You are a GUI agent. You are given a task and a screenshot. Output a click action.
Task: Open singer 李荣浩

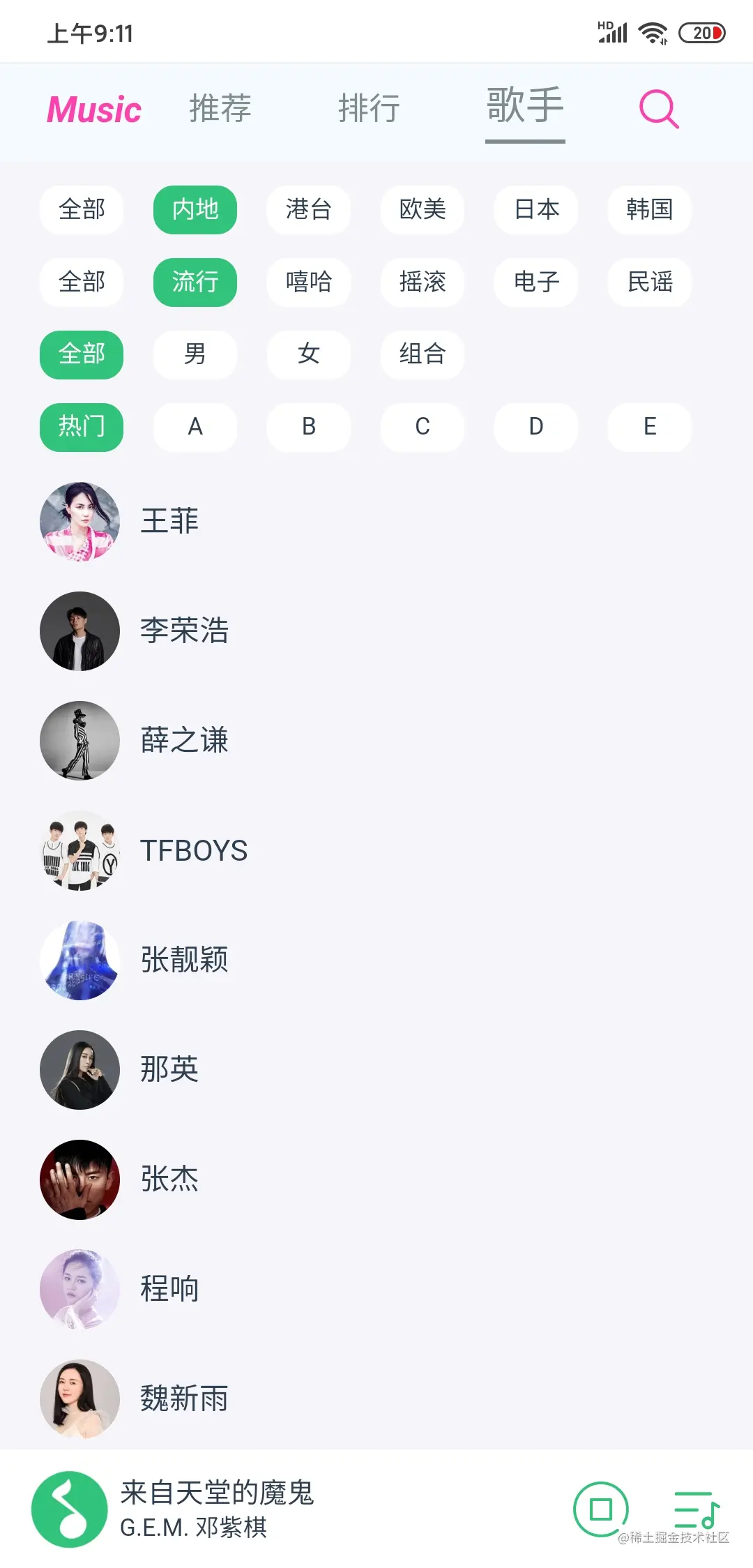point(184,631)
